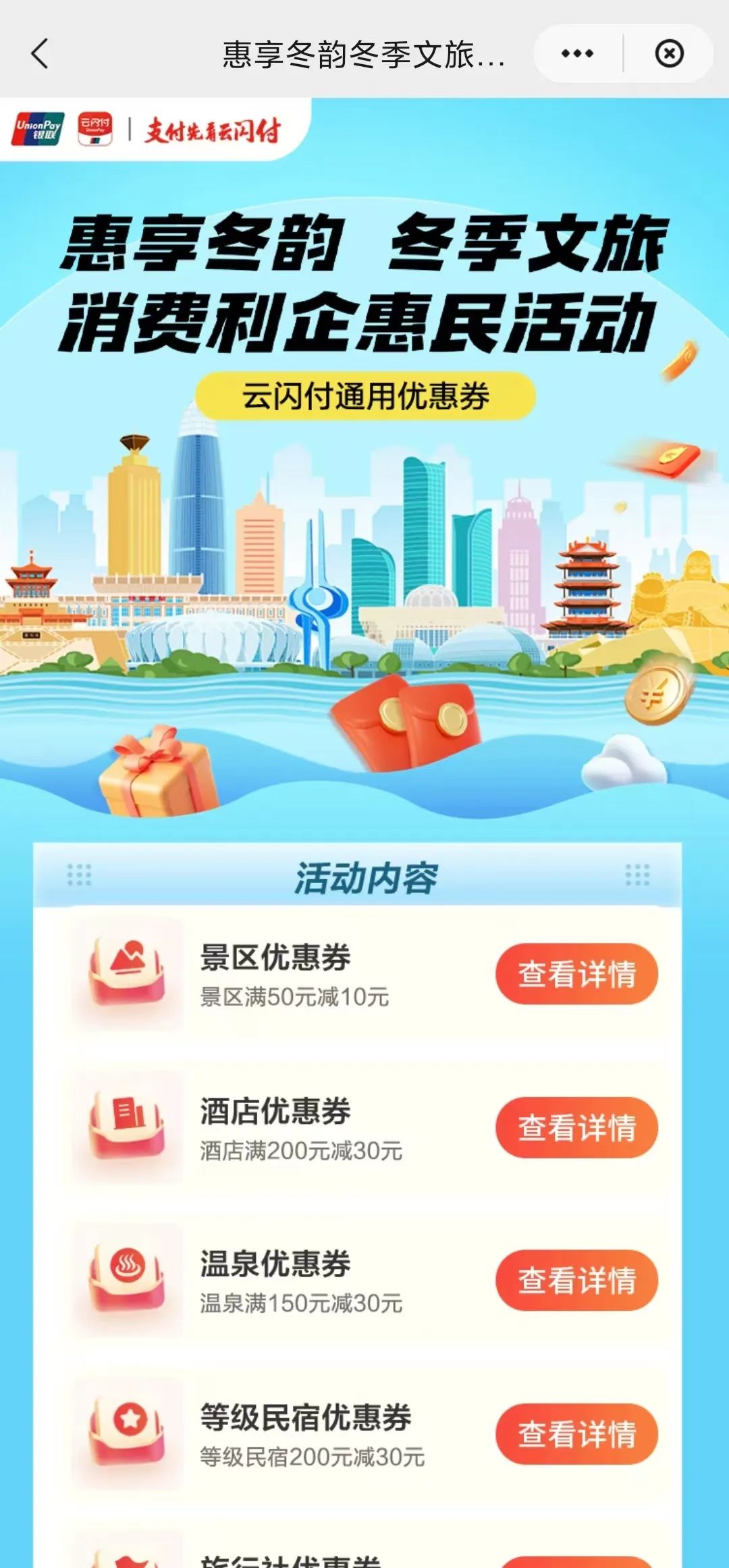729x1568 pixels.
Task: Go back using the top-left arrow
Action: pos(40,53)
